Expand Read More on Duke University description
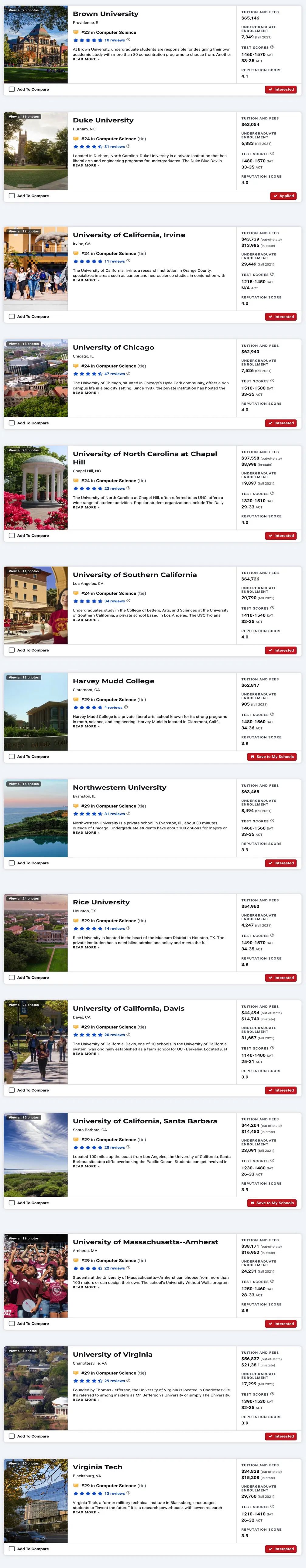Viewport: 306px width, 1568px height. [86, 165]
